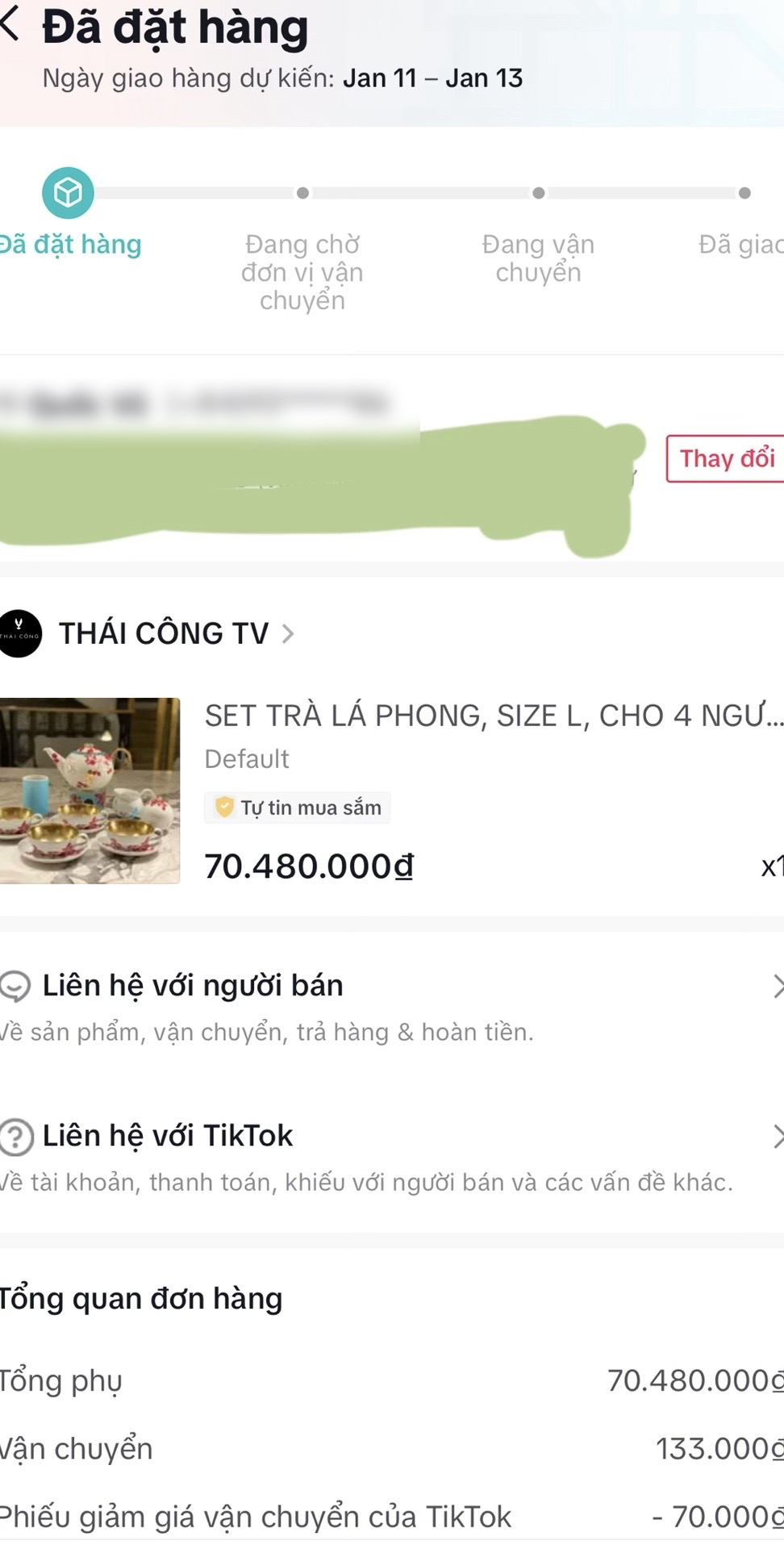Viewport: 784px width, 1549px height.
Task: Click the shipping progress bar between status steps
Action: point(194,193)
